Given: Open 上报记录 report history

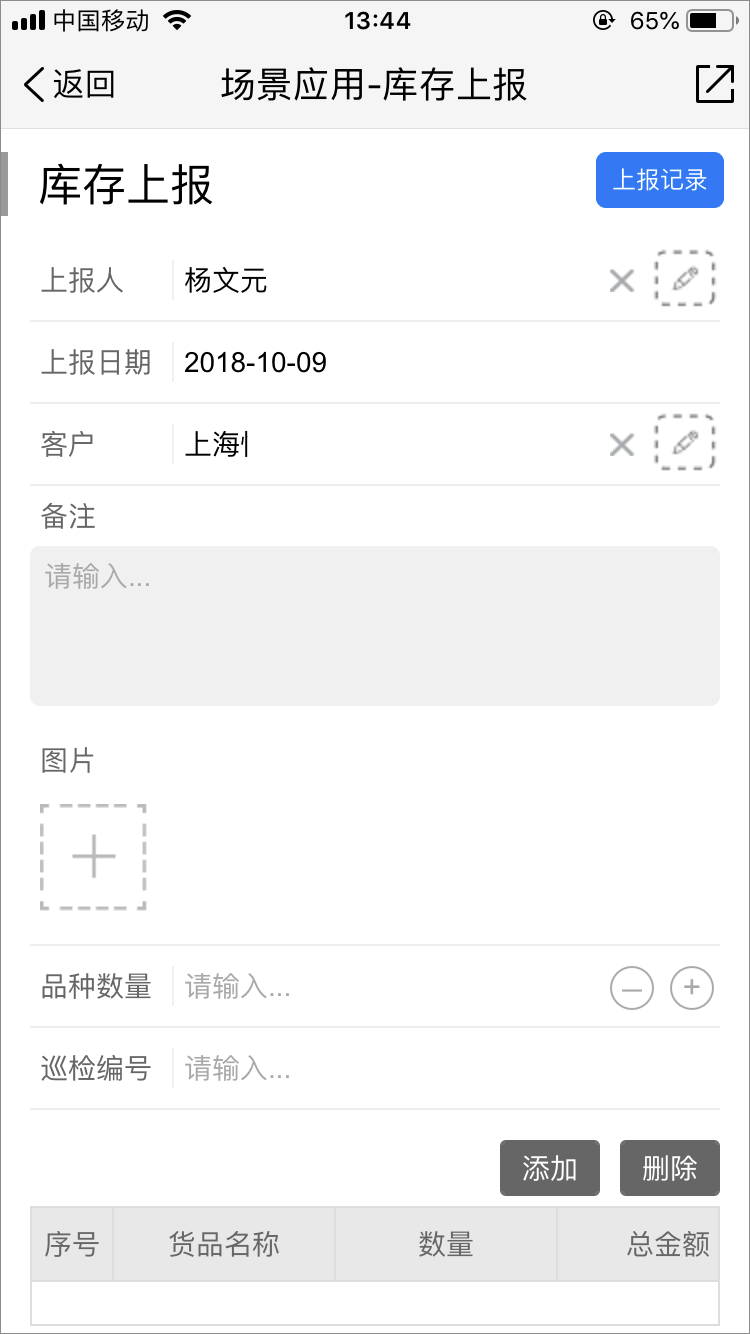Looking at the screenshot, I should point(659,180).
